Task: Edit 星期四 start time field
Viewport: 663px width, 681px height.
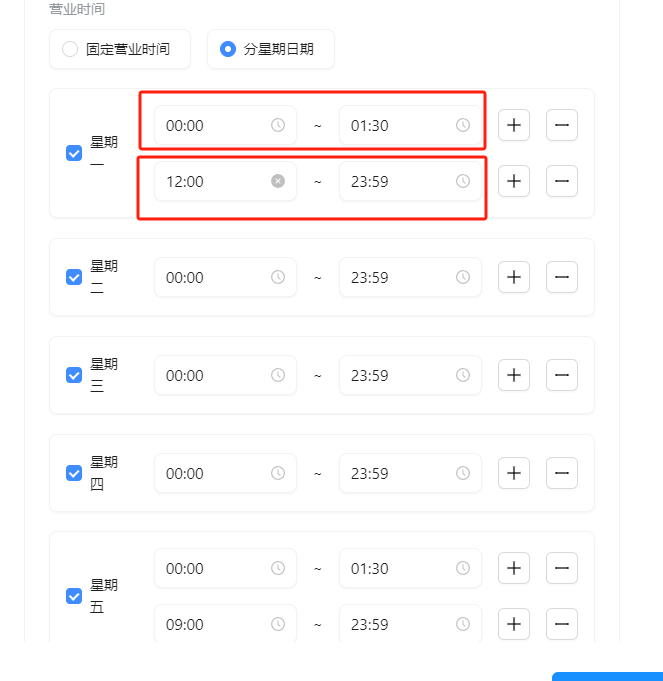Action: pyautogui.click(x=215, y=473)
